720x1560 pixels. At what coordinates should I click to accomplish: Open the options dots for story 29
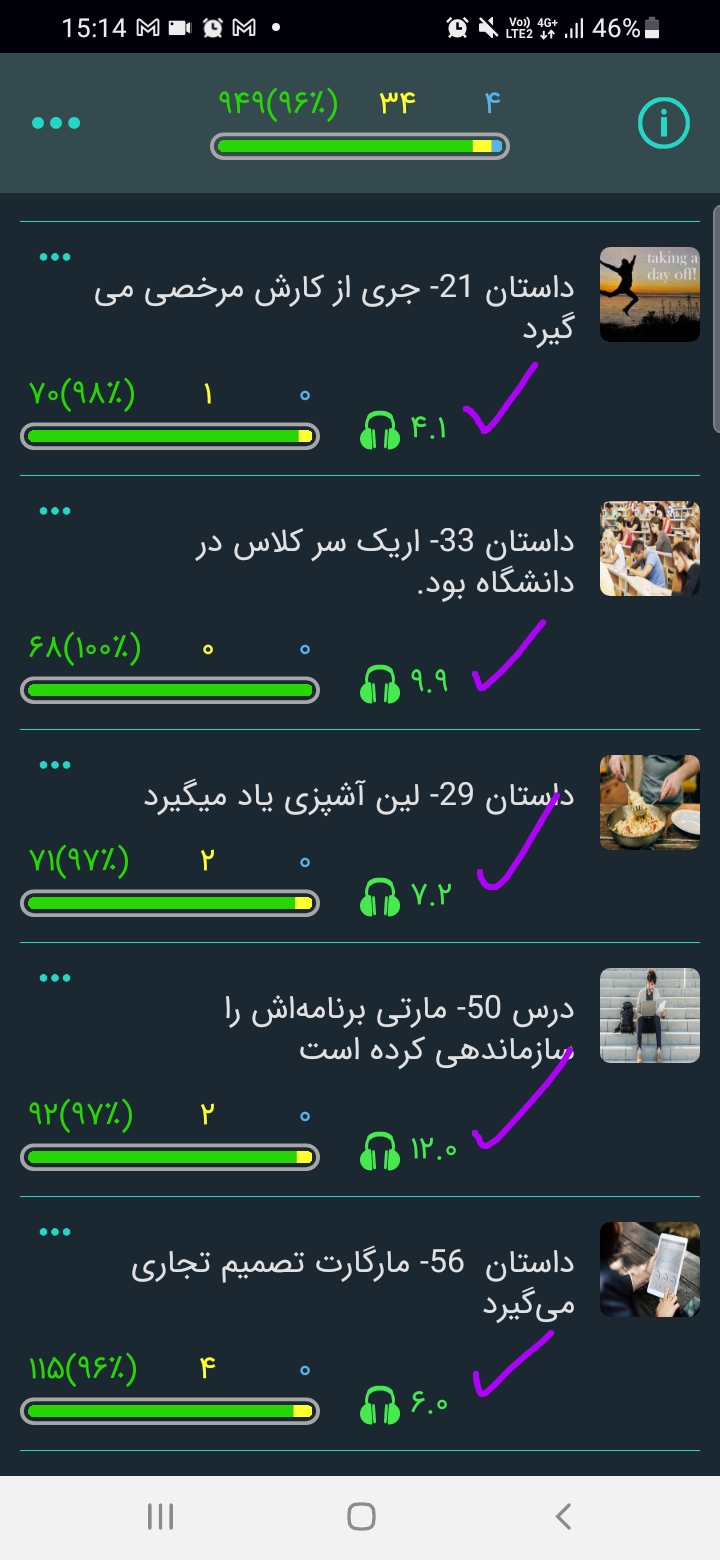tap(55, 765)
